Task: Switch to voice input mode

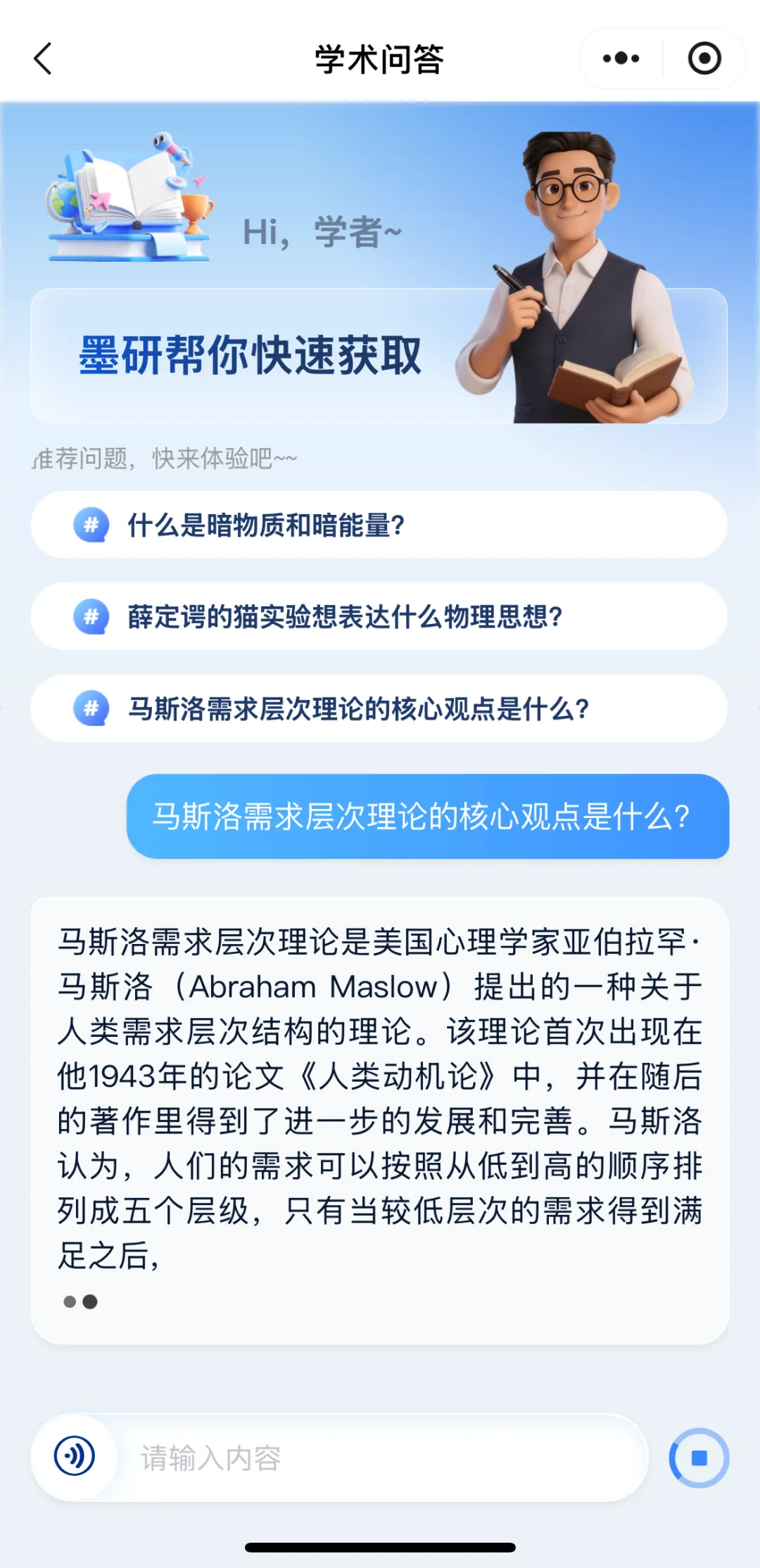Action: click(x=75, y=1456)
